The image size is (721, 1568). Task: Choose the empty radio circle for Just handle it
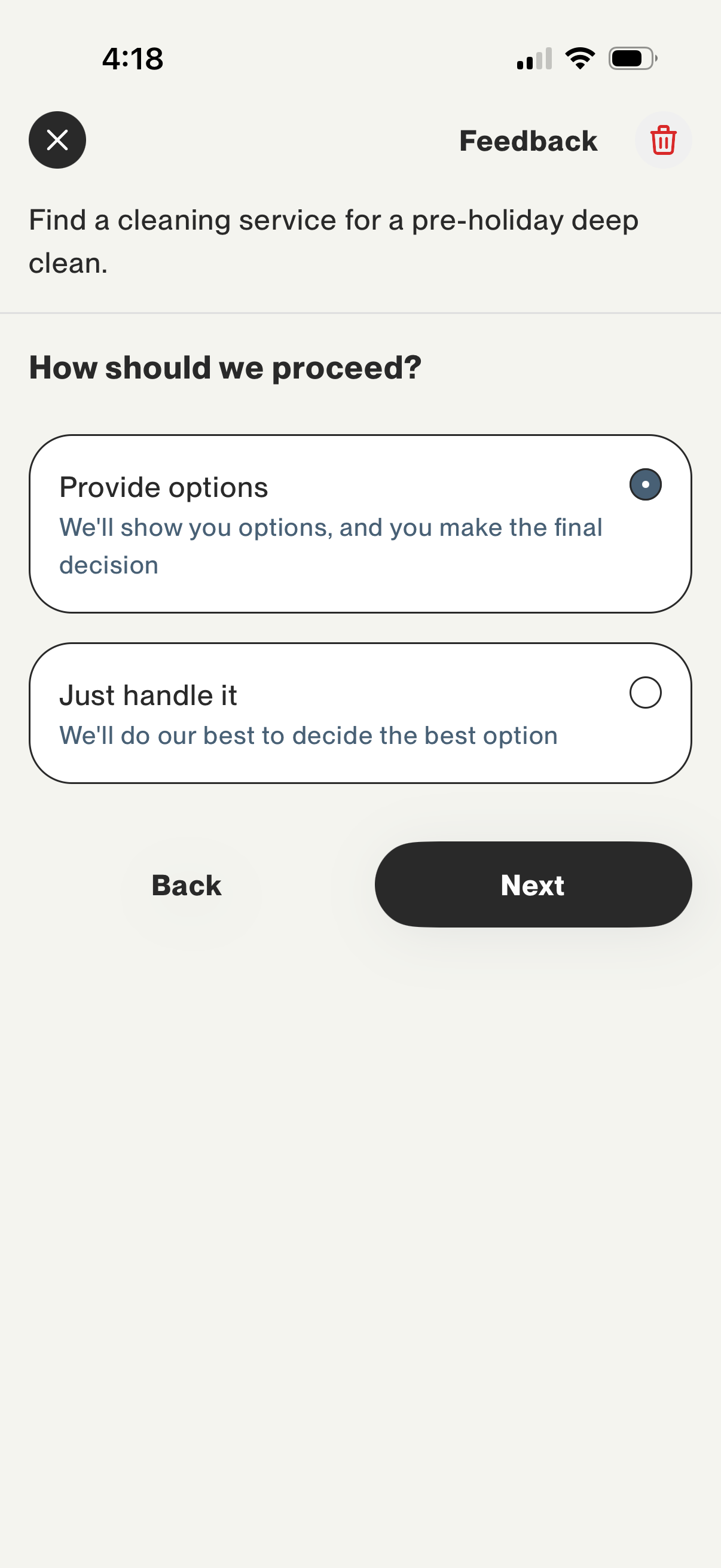(645, 692)
